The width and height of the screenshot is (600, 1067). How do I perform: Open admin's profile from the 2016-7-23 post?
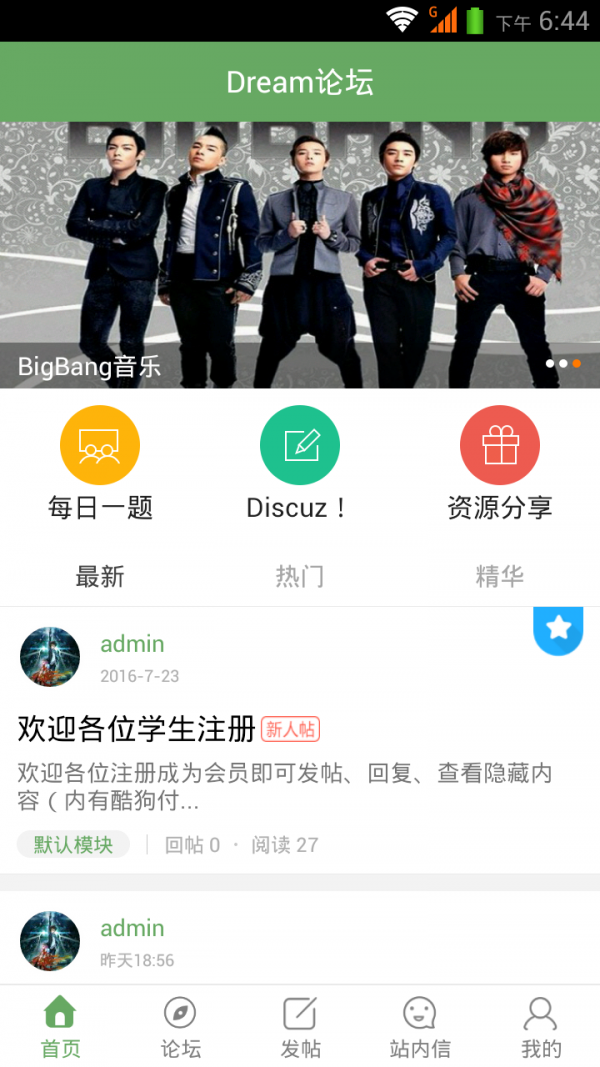tap(50, 657)
